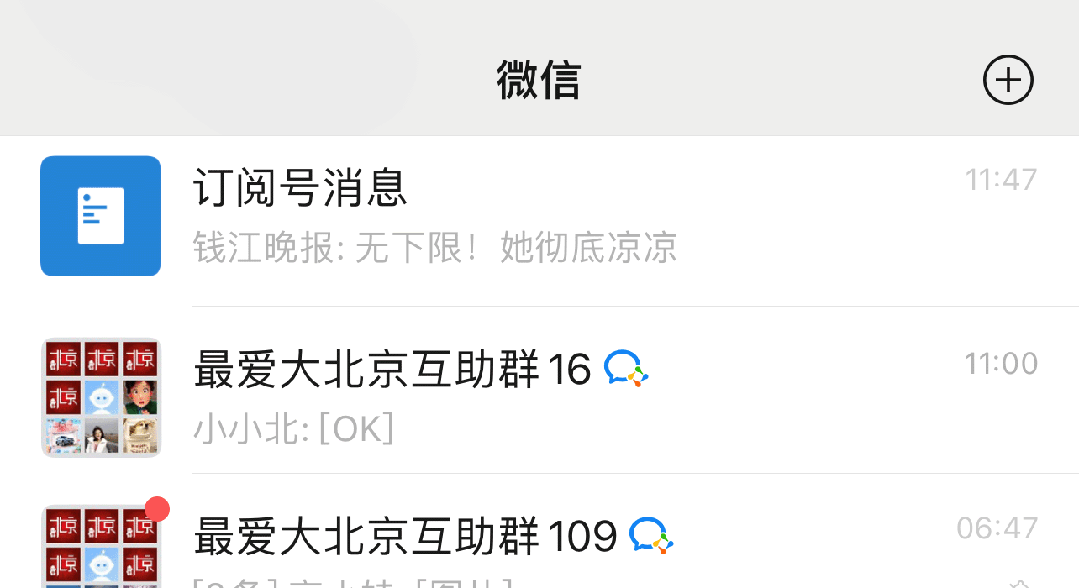This screenshot has height=588, width=1079.
Task: Open 订阅号消息 subscription messages
Action: (540, 216)
